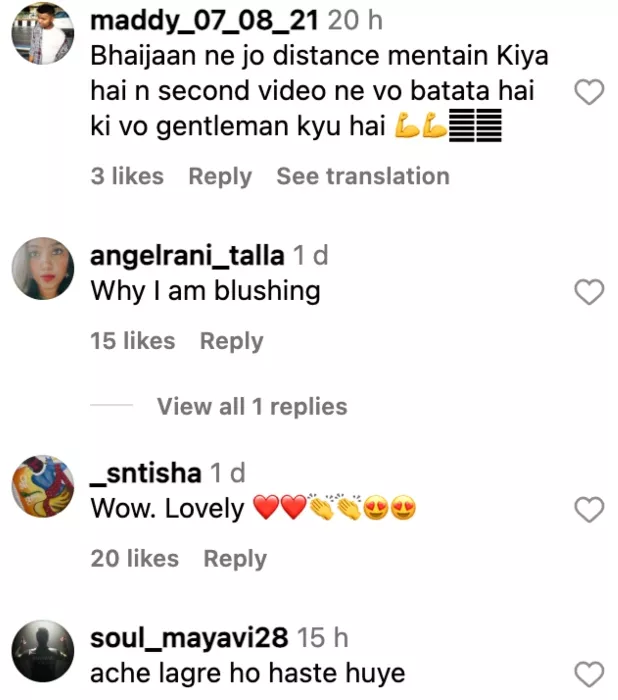Like soul_mayavi28's comment
The height and width of the screenshot is (700, 618).
[590, 674]
